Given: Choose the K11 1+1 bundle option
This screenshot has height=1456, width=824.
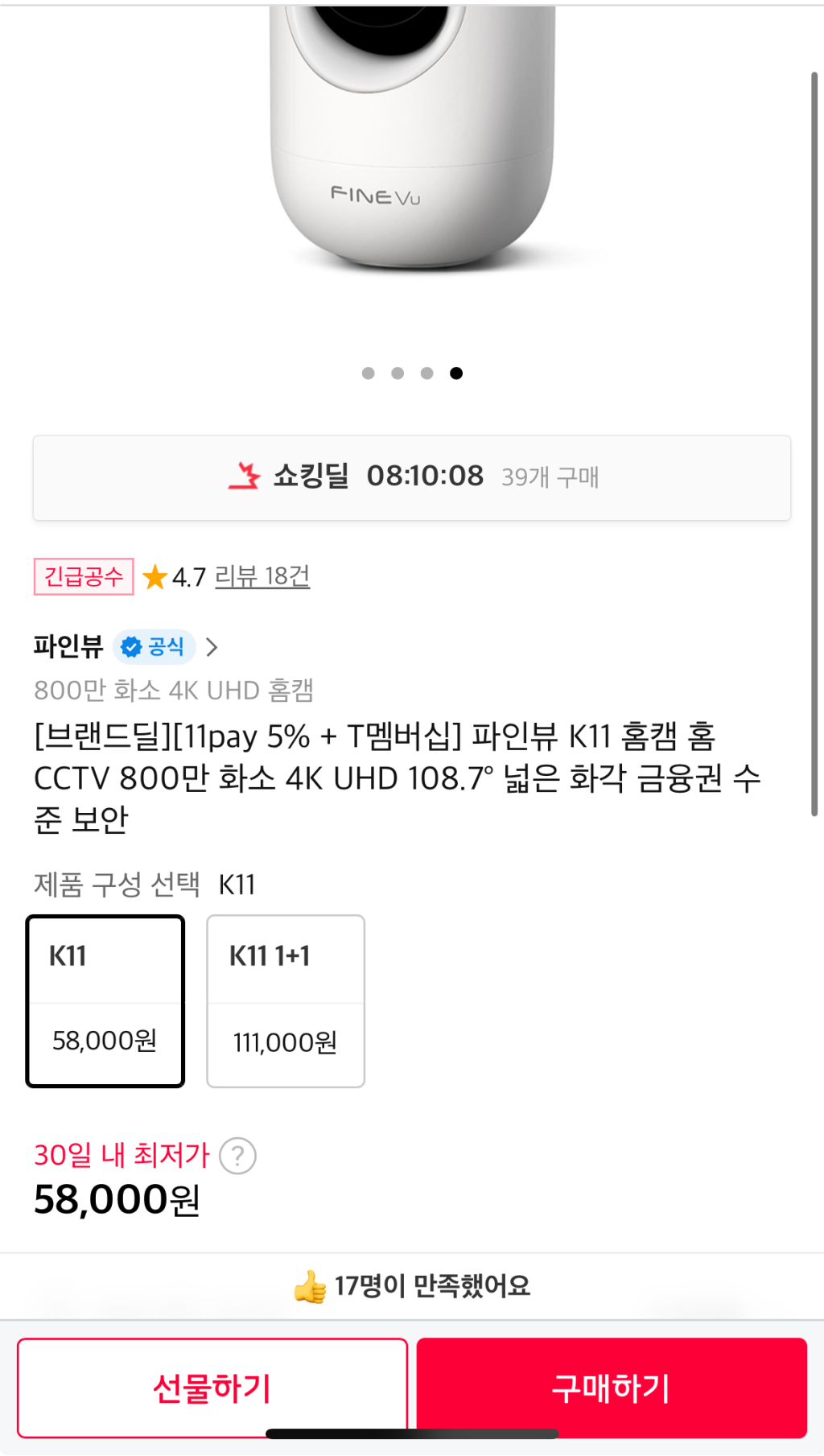Looking at the screenshot, I should (286, 1000).
